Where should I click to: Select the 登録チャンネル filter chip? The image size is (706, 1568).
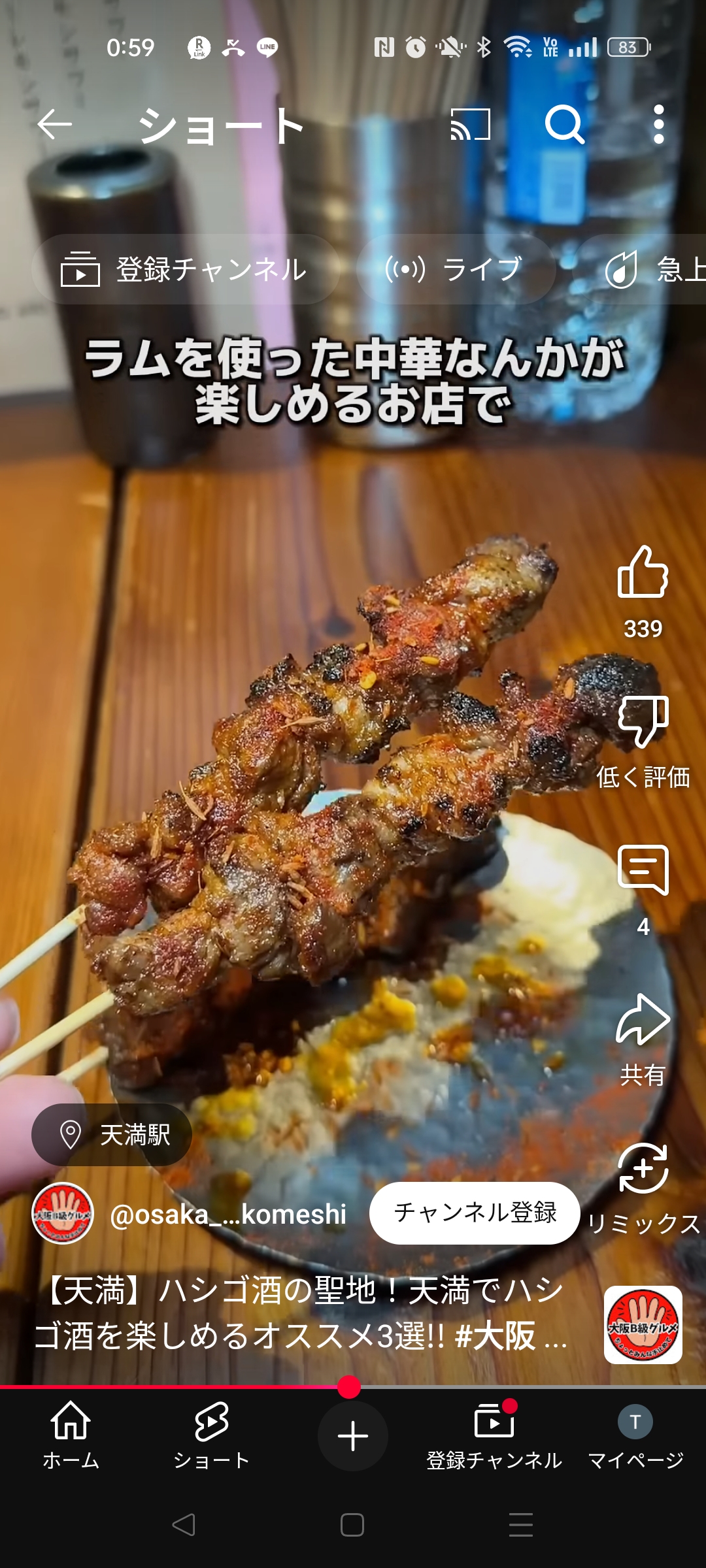(x=186, y=269)
